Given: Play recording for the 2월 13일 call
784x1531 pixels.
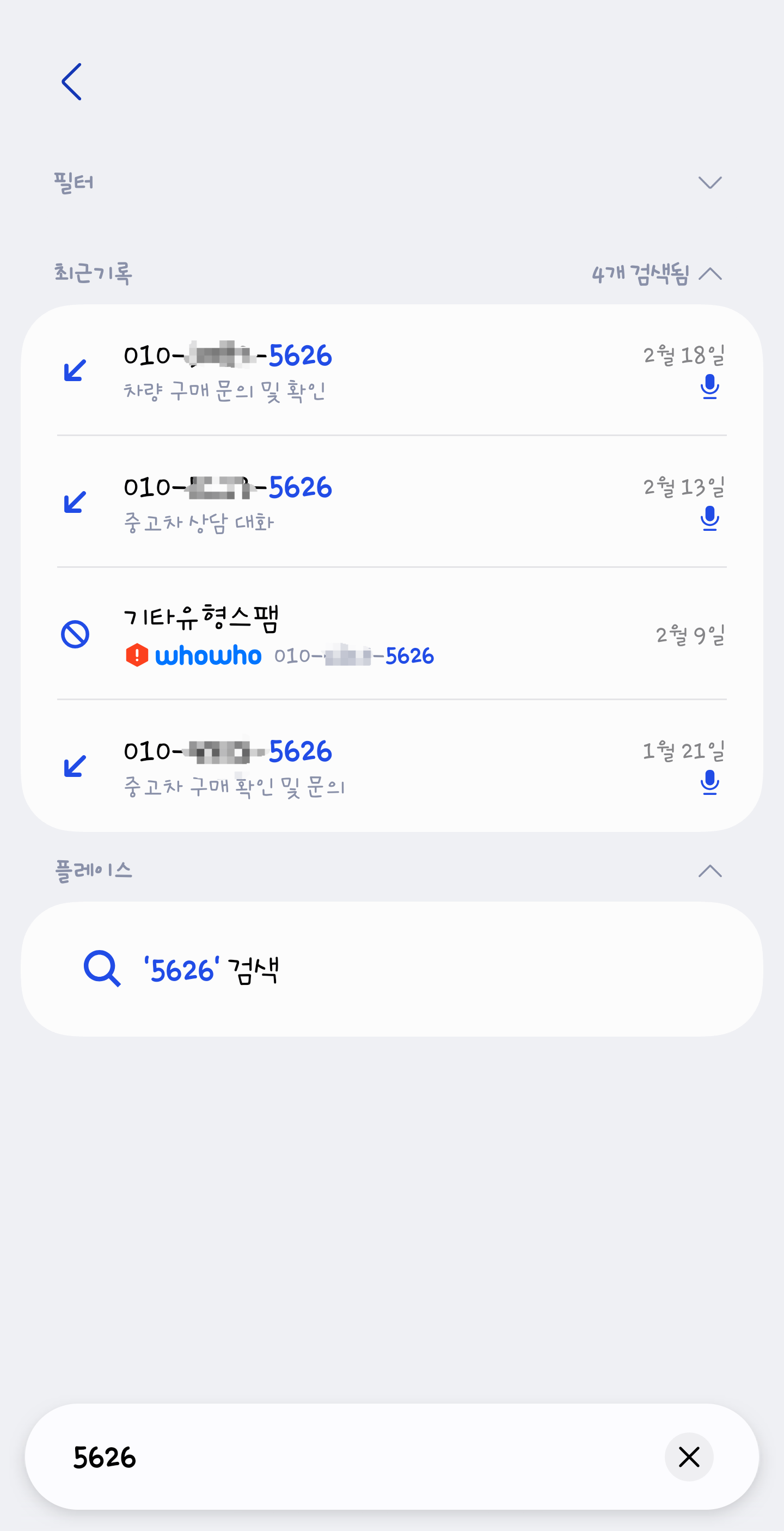Looking at the screenshot, I should click(709, 519).
